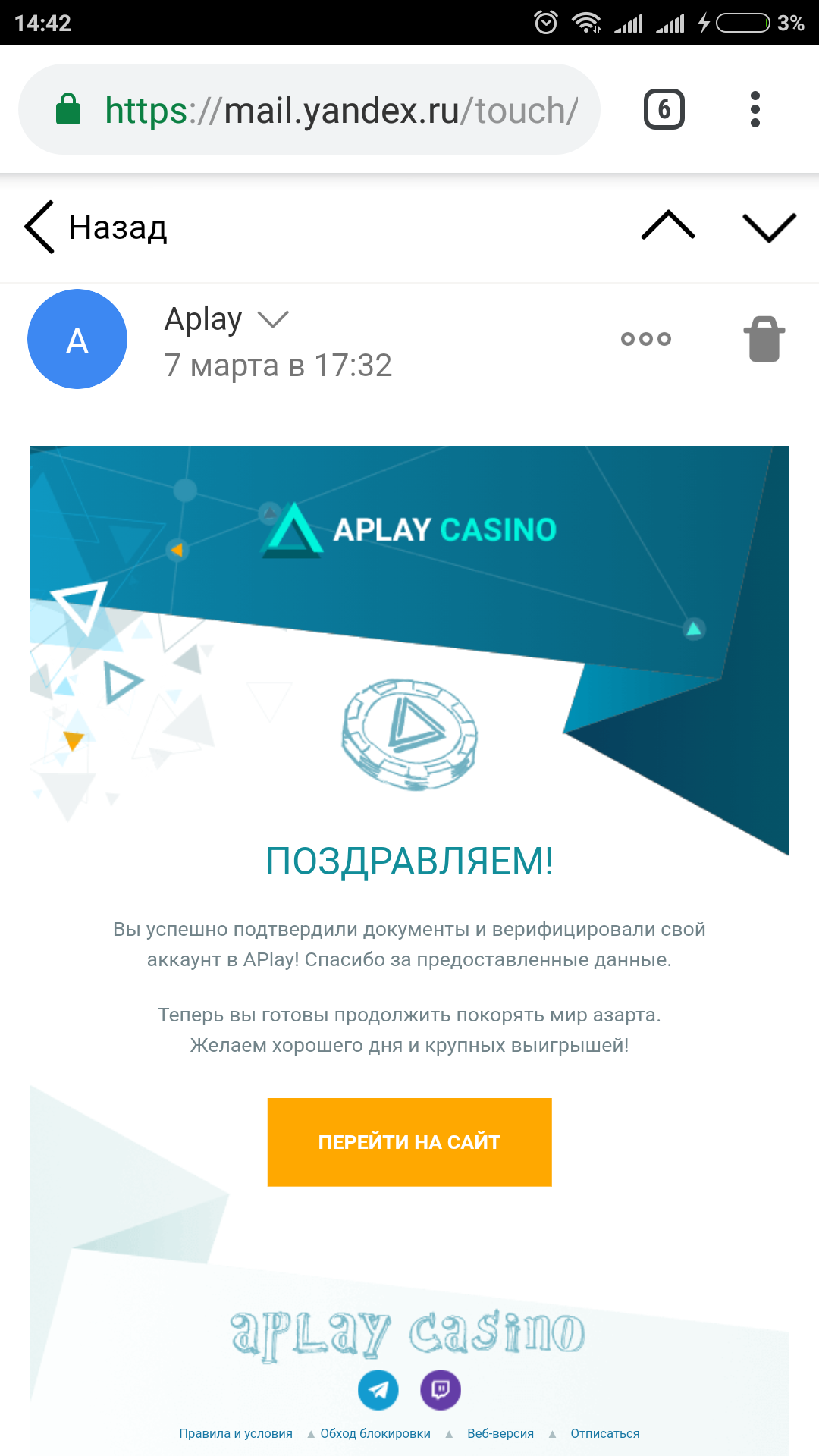Tap the sender avatar A
The image size is (819, 1456).
[x=77, y=339]
